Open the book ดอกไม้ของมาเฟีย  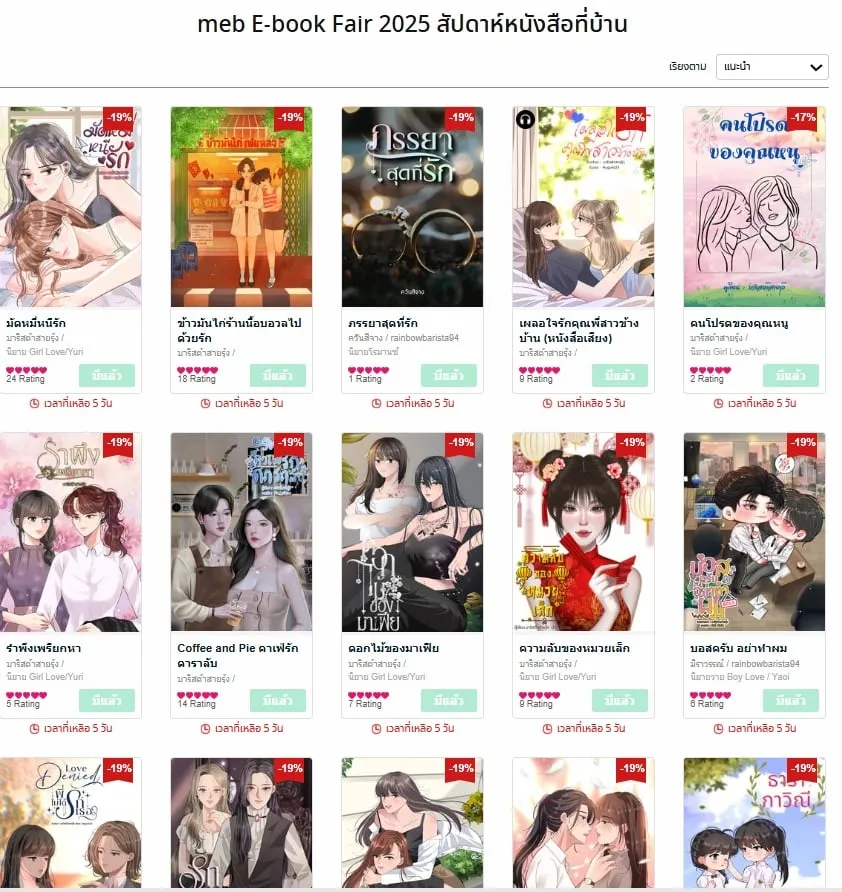click(412, 532)
